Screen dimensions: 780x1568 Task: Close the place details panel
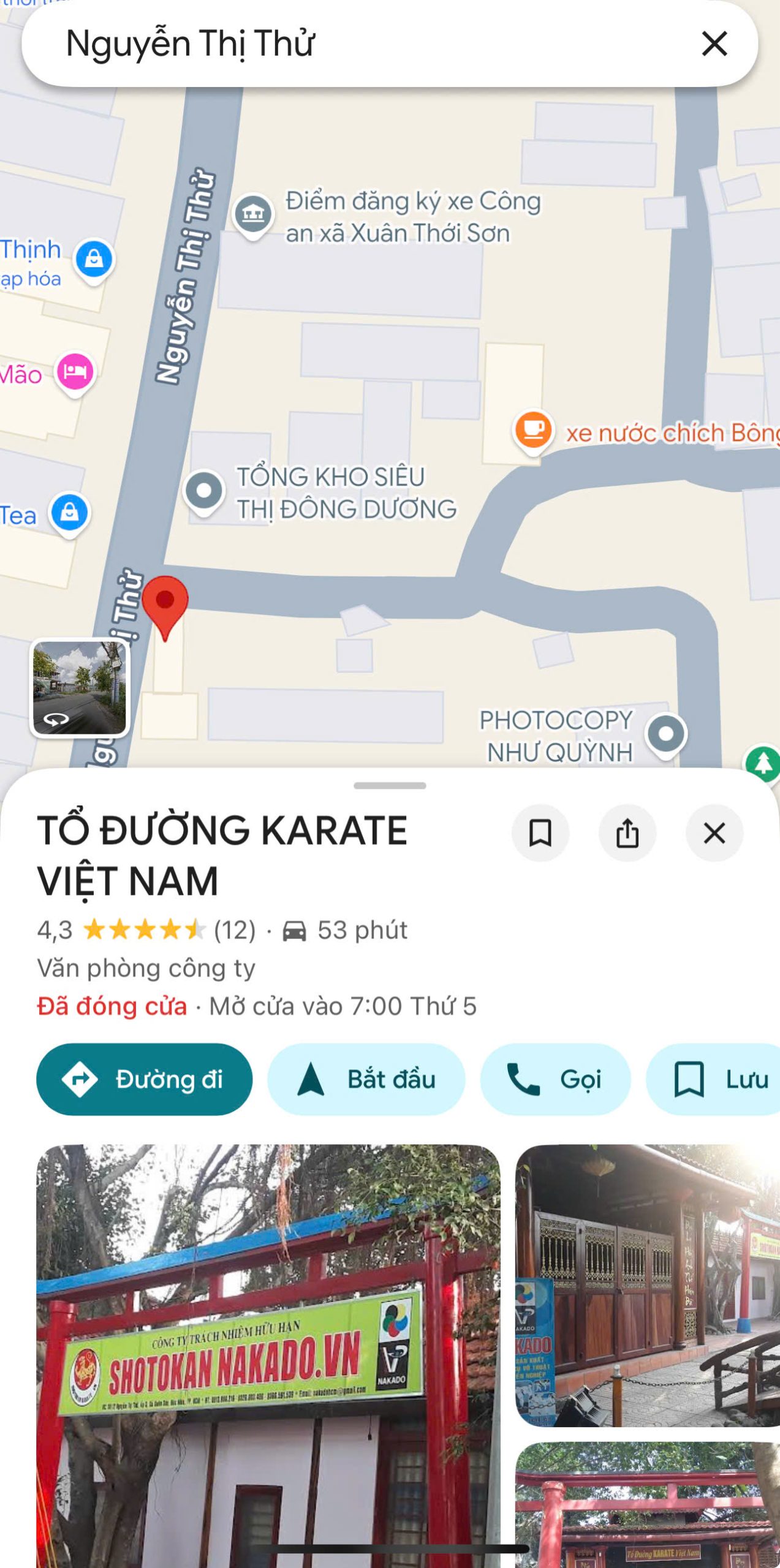click(714, 833)
